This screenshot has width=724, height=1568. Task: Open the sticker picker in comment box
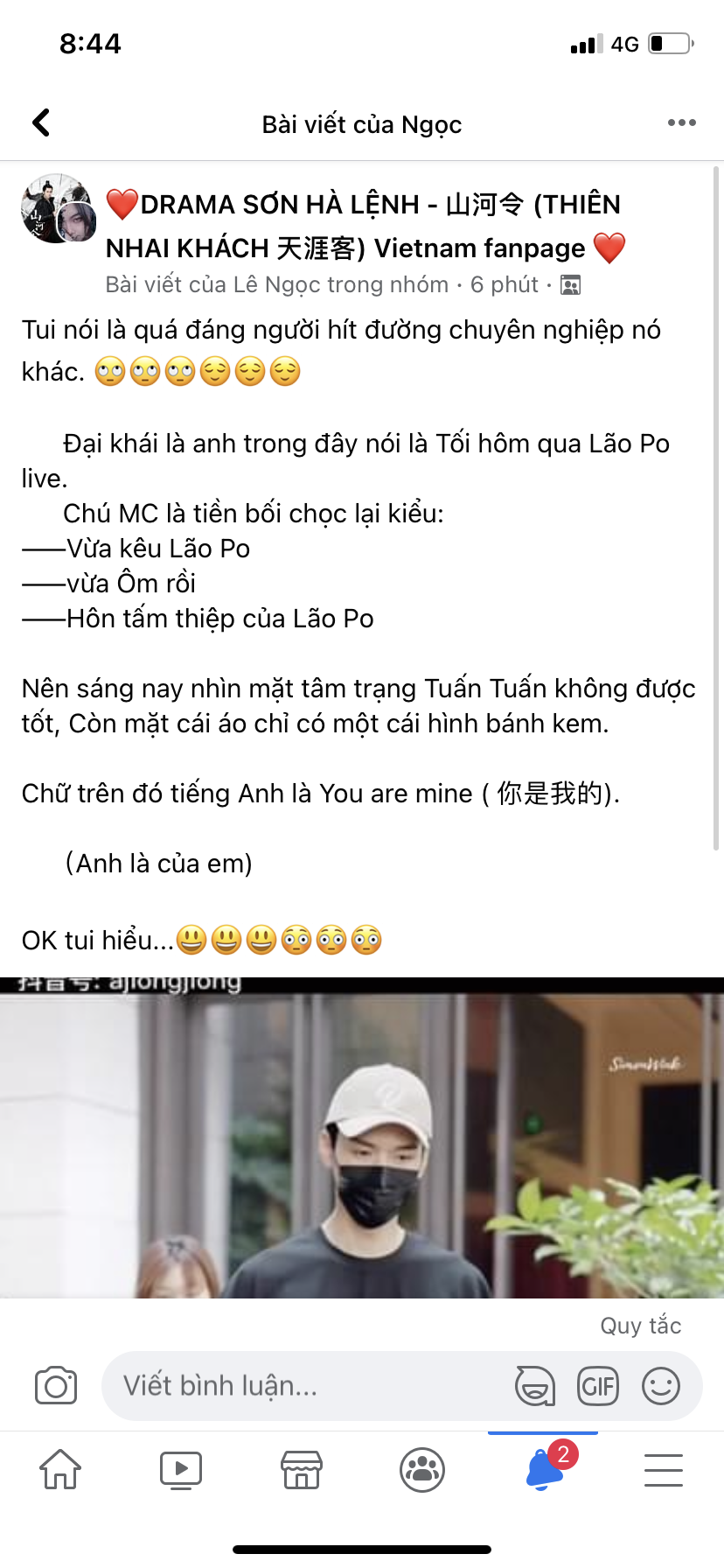coord(535,1386)
